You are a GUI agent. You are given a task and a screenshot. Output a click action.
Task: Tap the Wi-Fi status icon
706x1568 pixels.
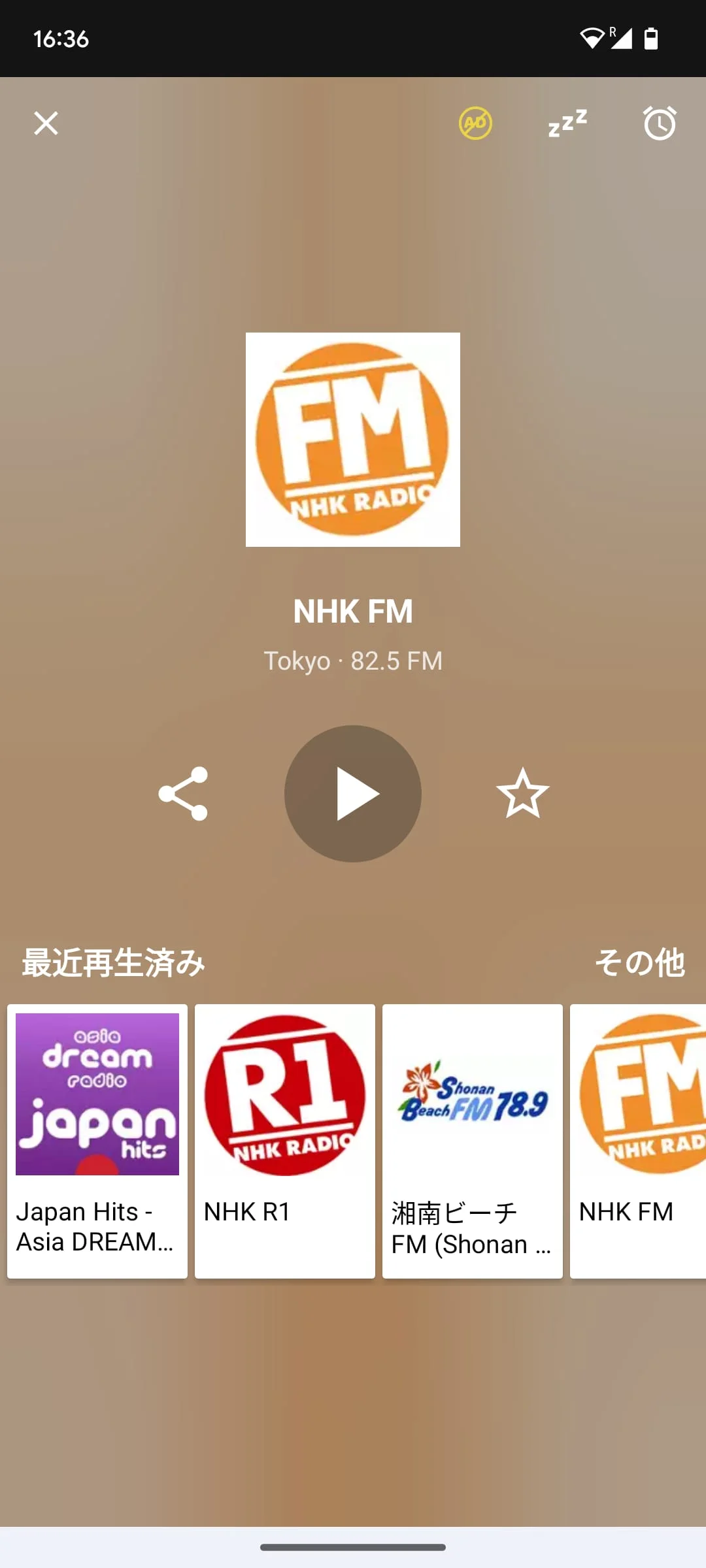tap(592, 39)
